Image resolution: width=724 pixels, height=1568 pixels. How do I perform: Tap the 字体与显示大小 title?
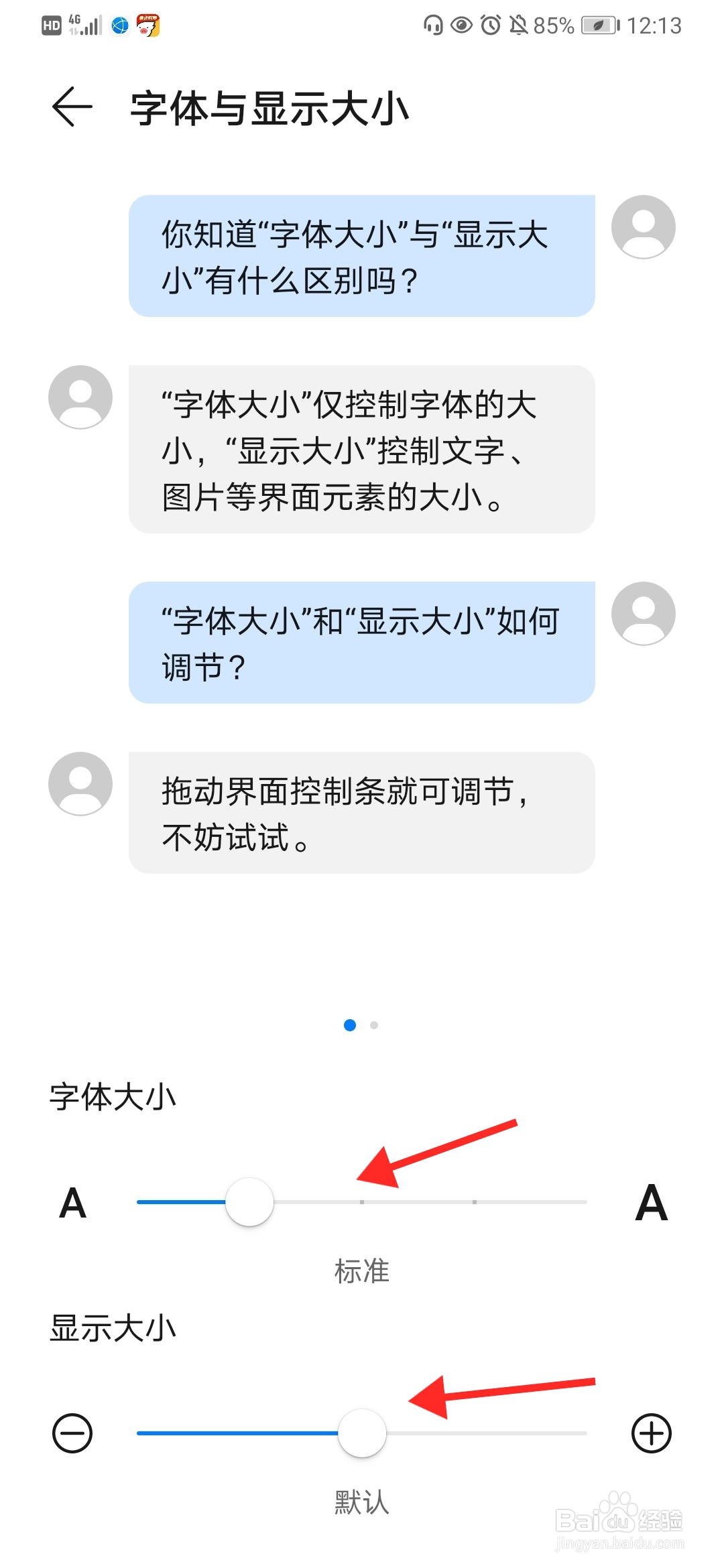(x=268, y=107)
